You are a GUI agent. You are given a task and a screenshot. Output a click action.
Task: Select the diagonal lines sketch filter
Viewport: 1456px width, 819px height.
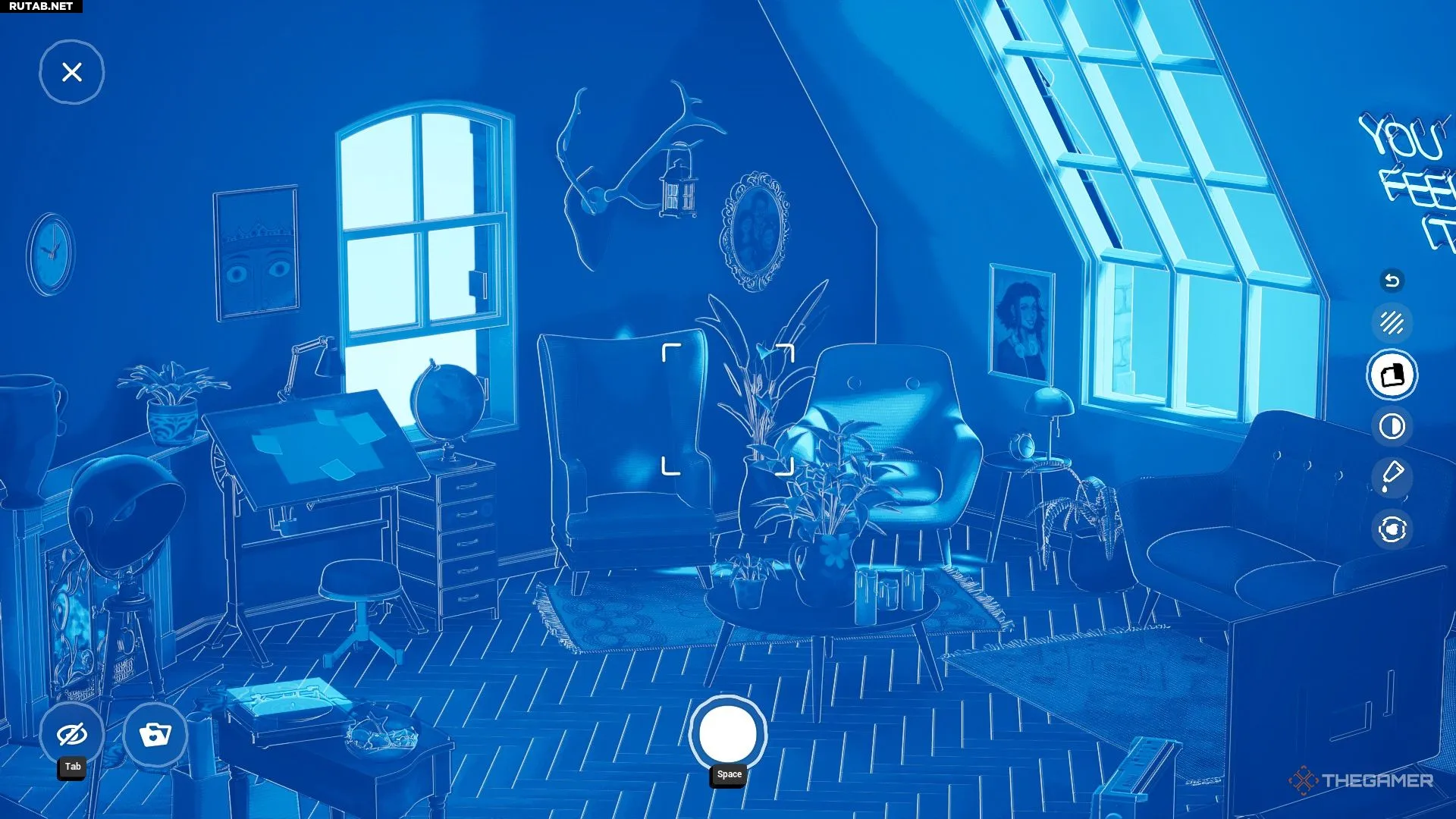1392,324
